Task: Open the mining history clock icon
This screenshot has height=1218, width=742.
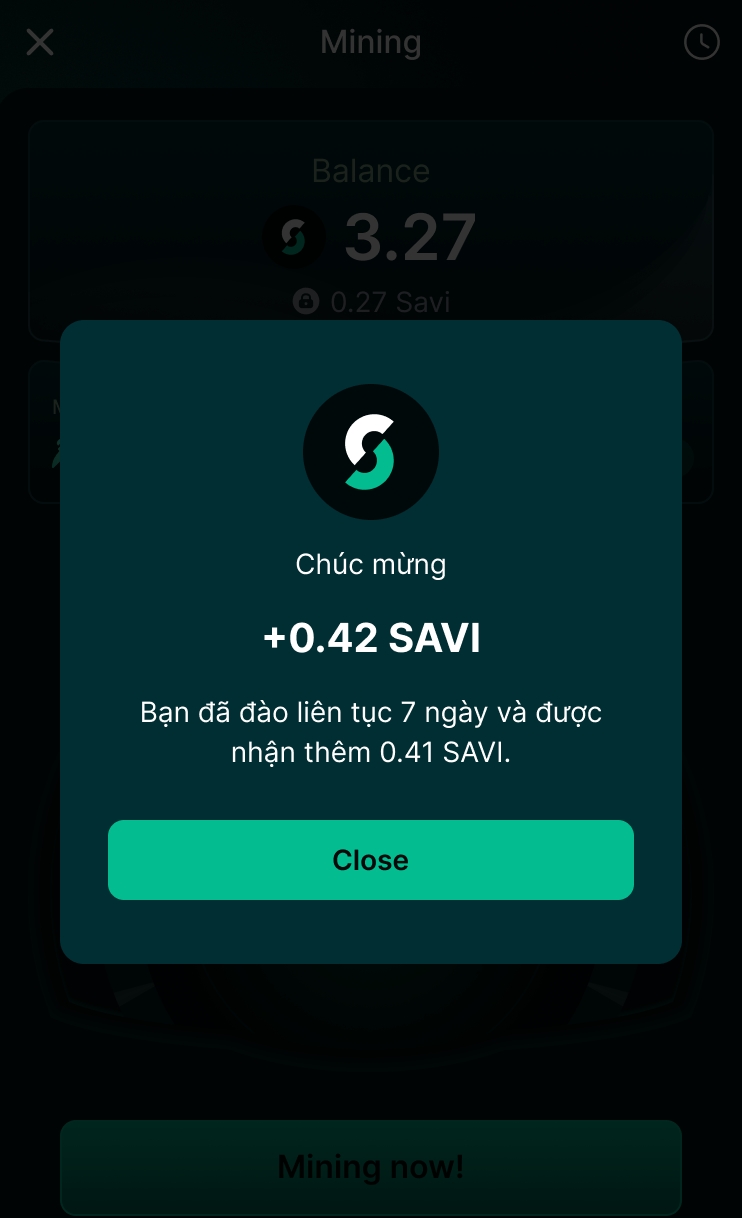Action: 701,42
